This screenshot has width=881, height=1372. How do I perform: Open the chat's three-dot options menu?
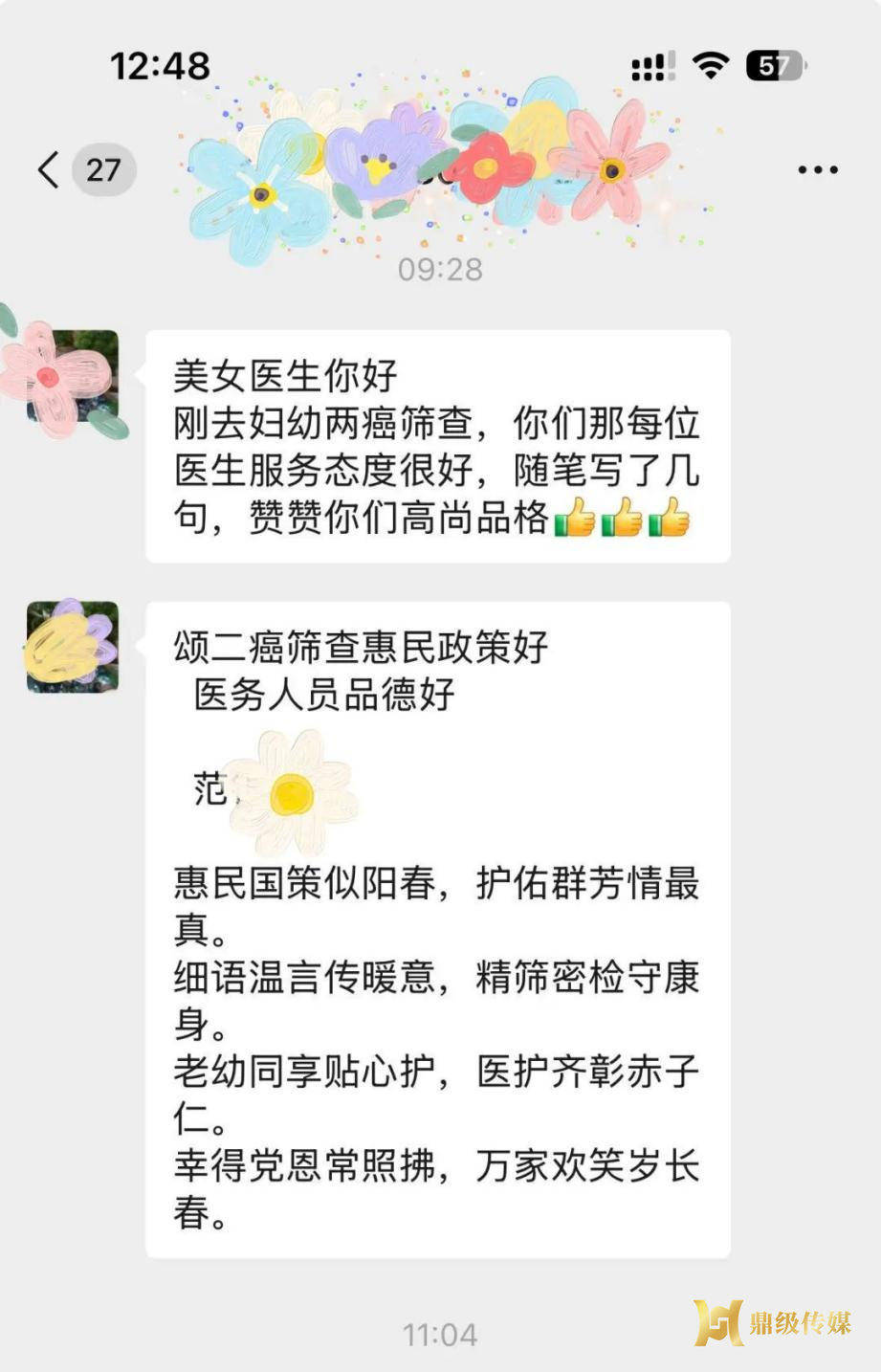[x=817, y=170]
